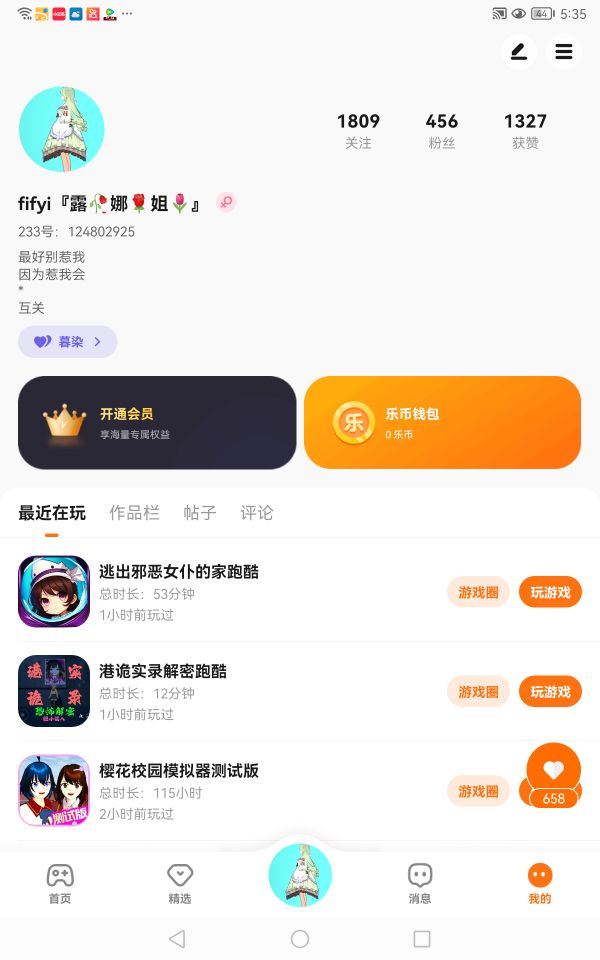Tap the edit profile pencil icon
600x960 pixels.
519,52
